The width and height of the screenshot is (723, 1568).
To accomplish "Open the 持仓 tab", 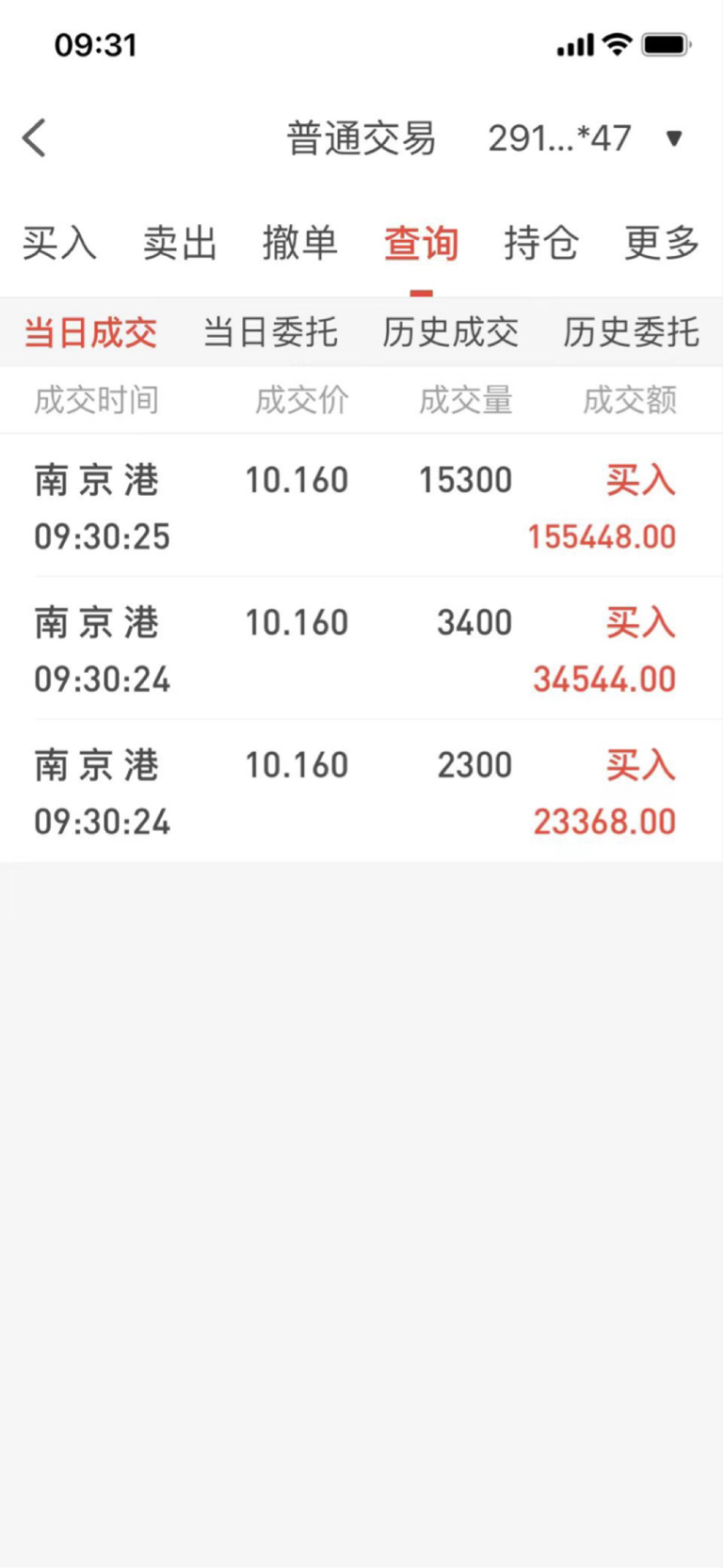I will point(541,243).
